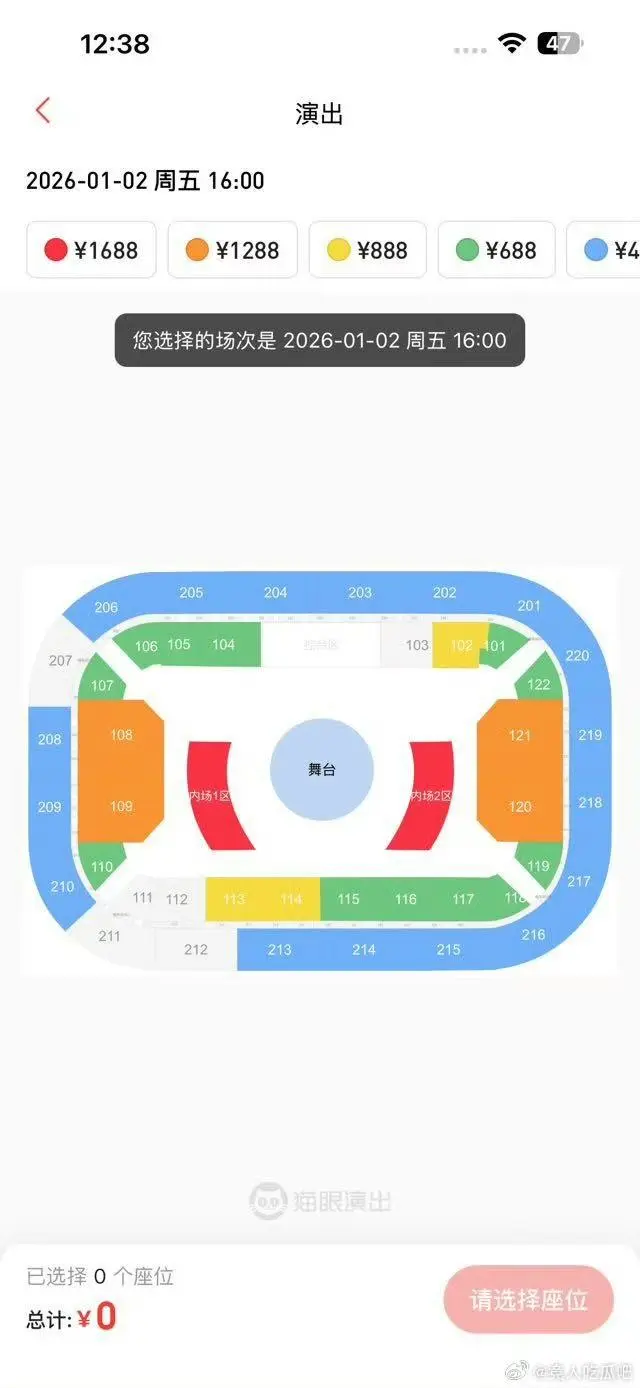Open yellow section 102 on the seat map
The width and height of the screenshot is (640, 1388).
coord(460,645)
